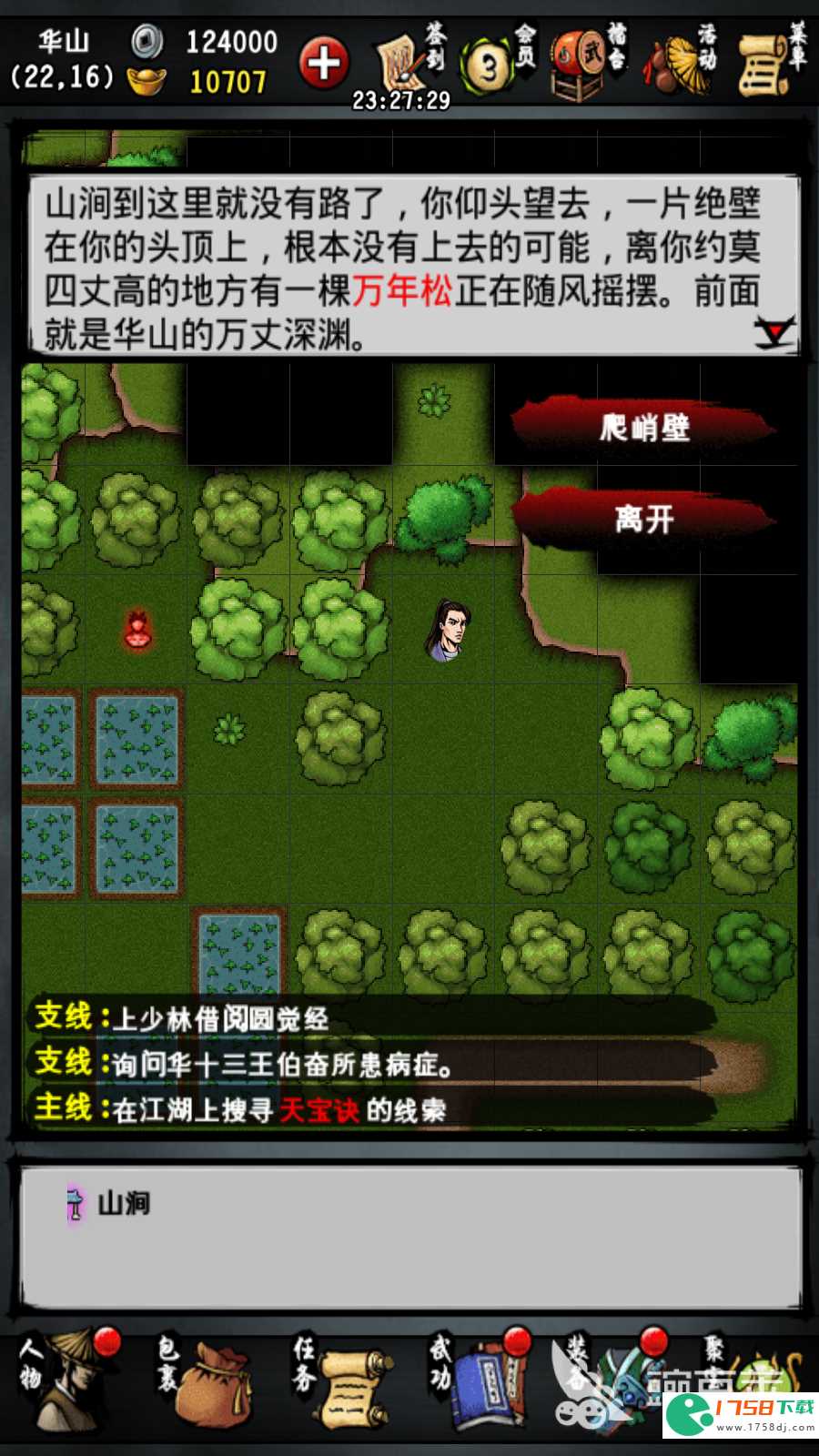Open the 会员 membership icon

496,62
